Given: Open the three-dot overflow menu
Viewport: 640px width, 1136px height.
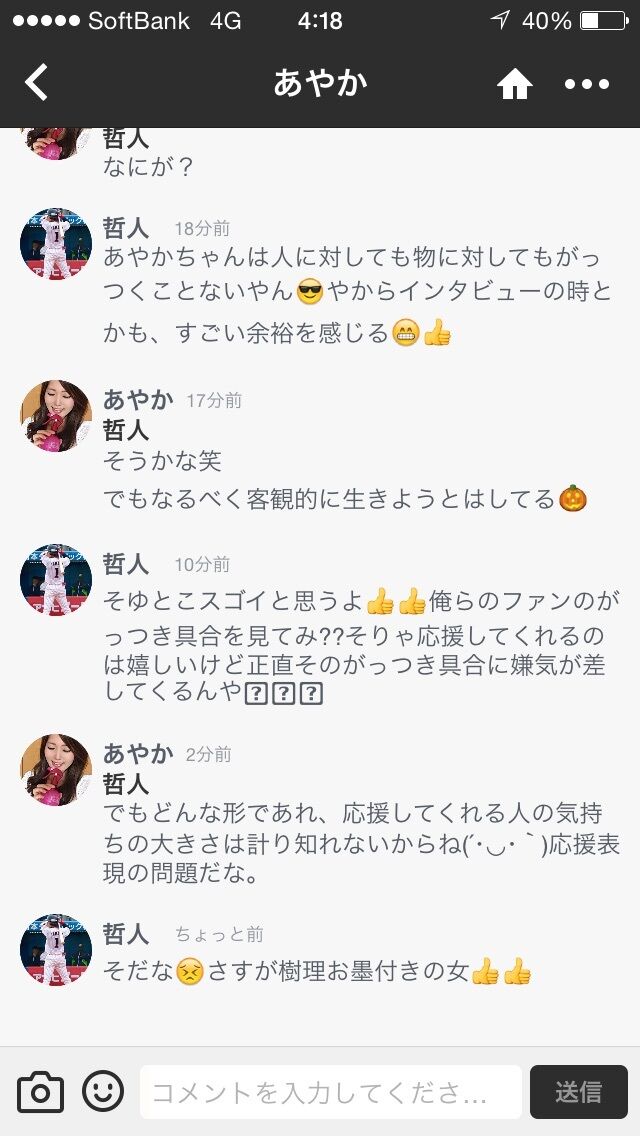Looking at the screenshot, I should click(x=587, y=85).
